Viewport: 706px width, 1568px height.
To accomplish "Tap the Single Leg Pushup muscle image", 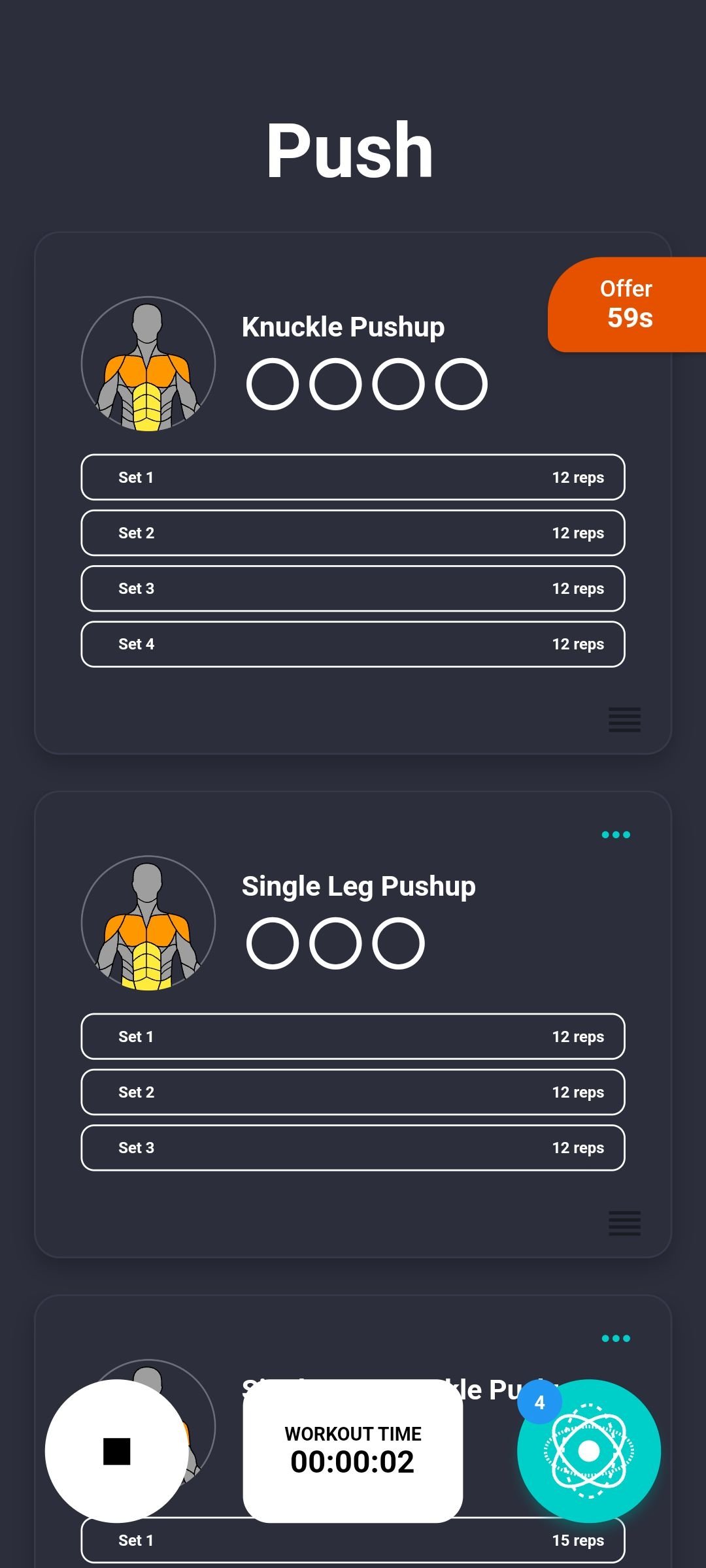I will [x=148, y=923].
